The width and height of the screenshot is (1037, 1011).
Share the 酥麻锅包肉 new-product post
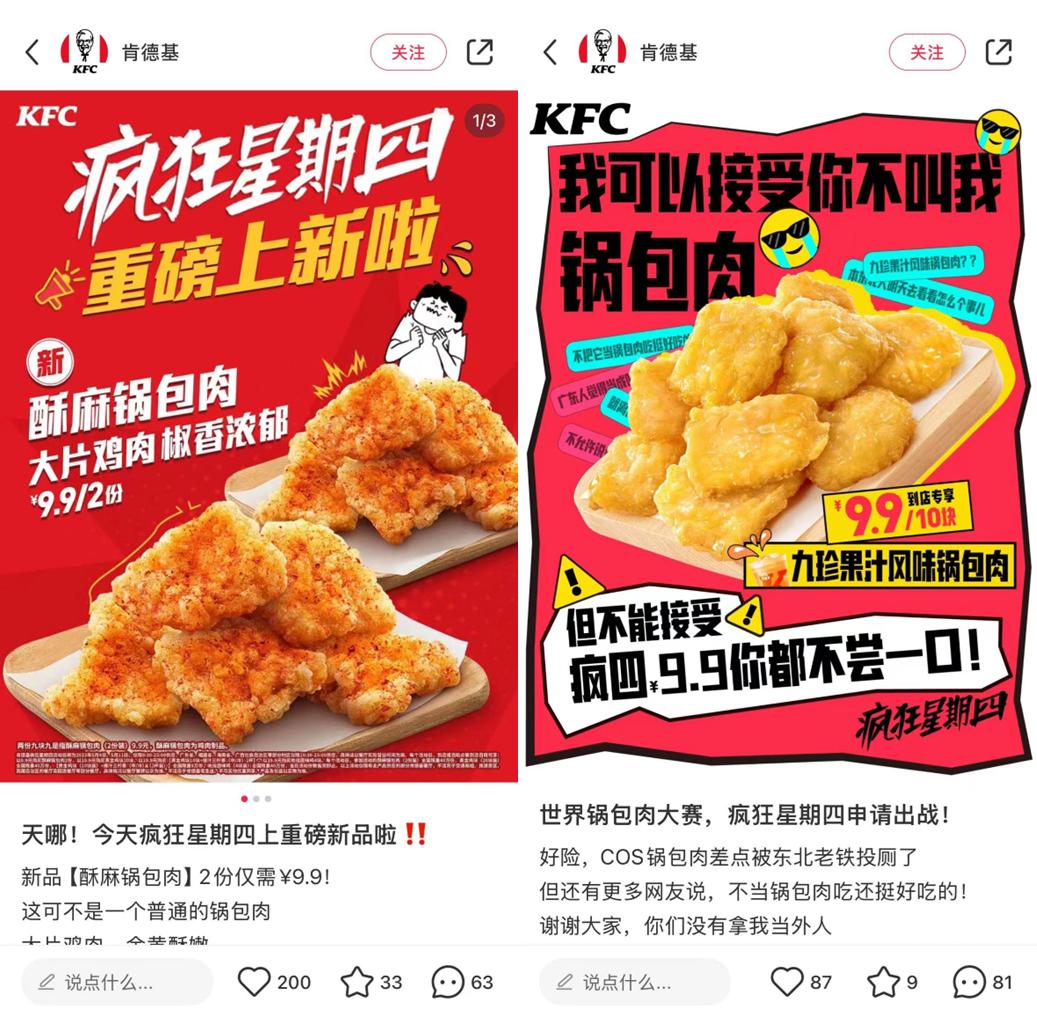click(480, 53)
